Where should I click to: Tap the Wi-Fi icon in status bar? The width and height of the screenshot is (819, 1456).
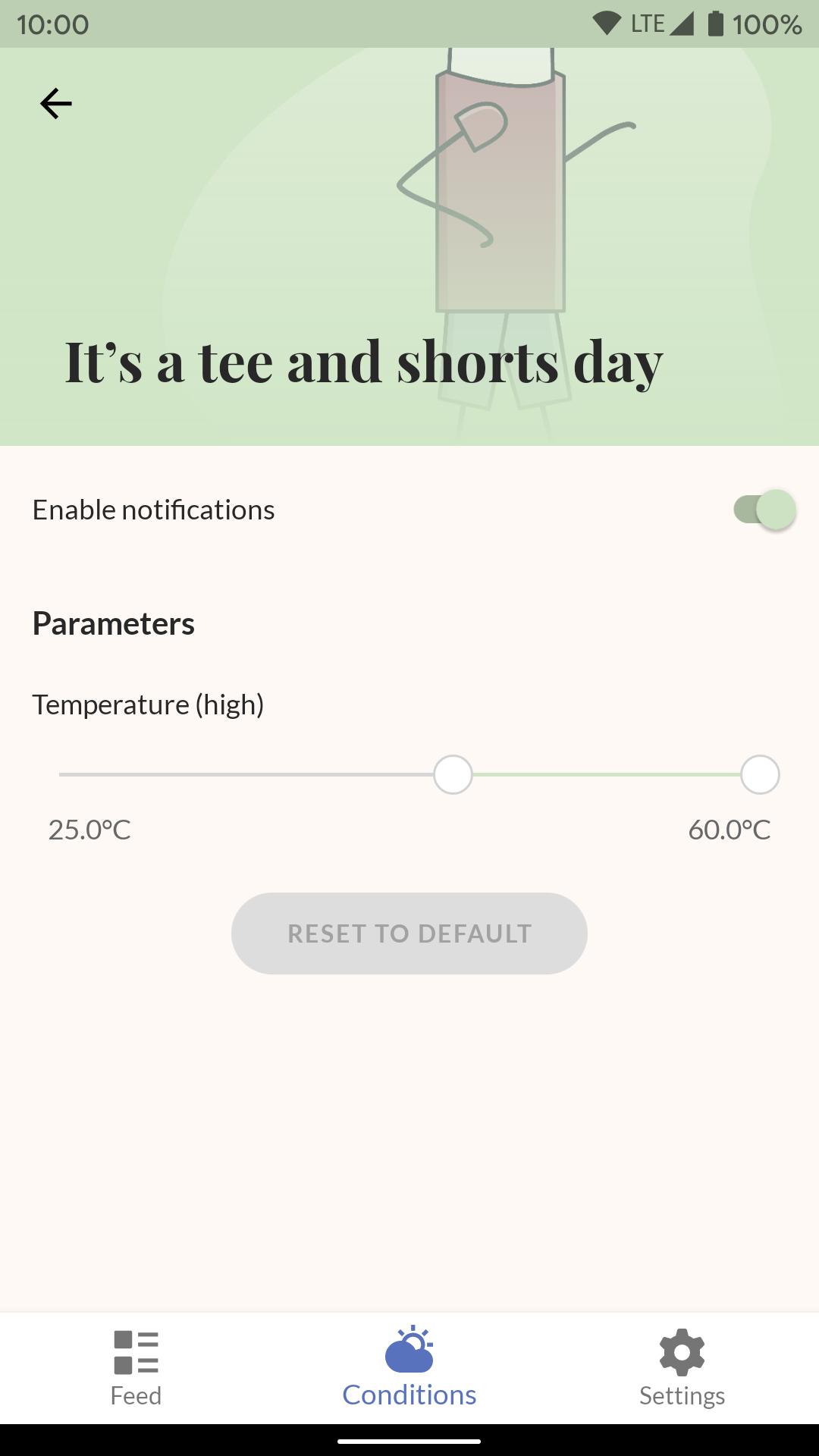pyautogui.click(x=607, y=23)
